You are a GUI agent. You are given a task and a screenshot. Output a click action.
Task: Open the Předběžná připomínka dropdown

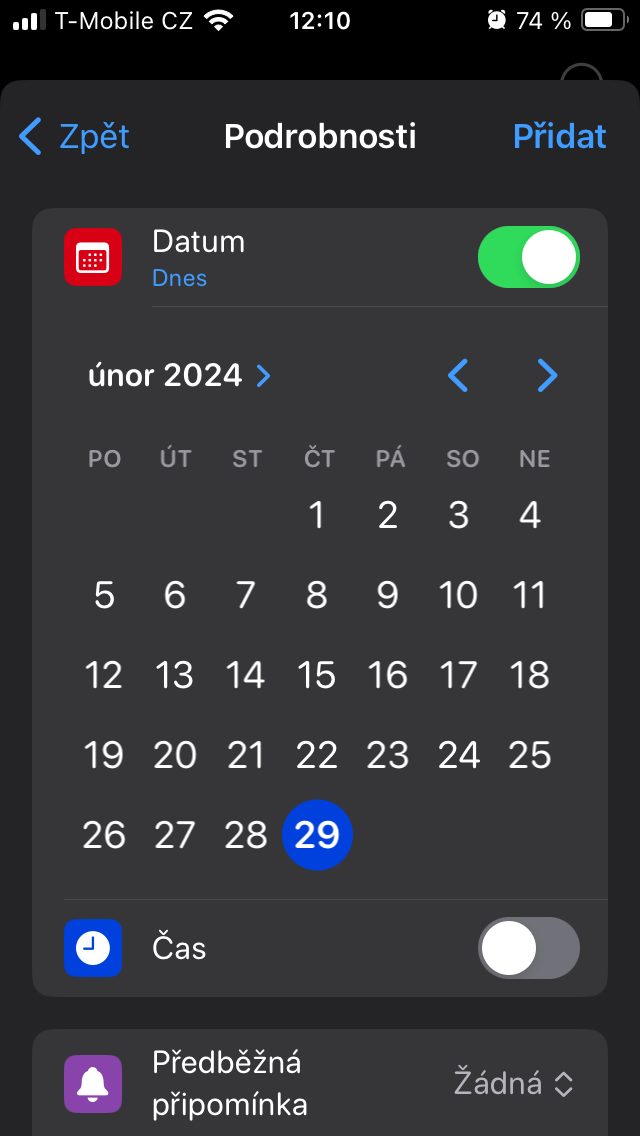(x=514, y=1083)
